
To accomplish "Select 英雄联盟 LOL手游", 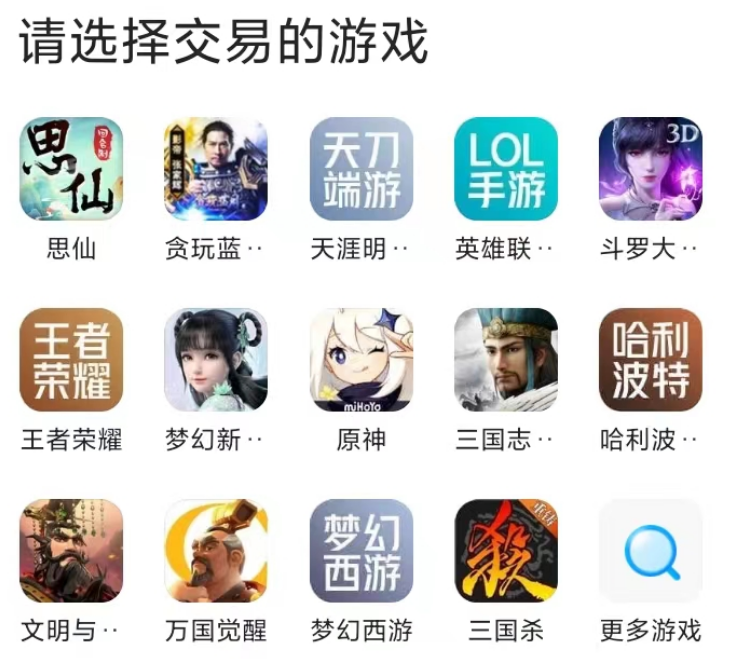I will [506, 170].
